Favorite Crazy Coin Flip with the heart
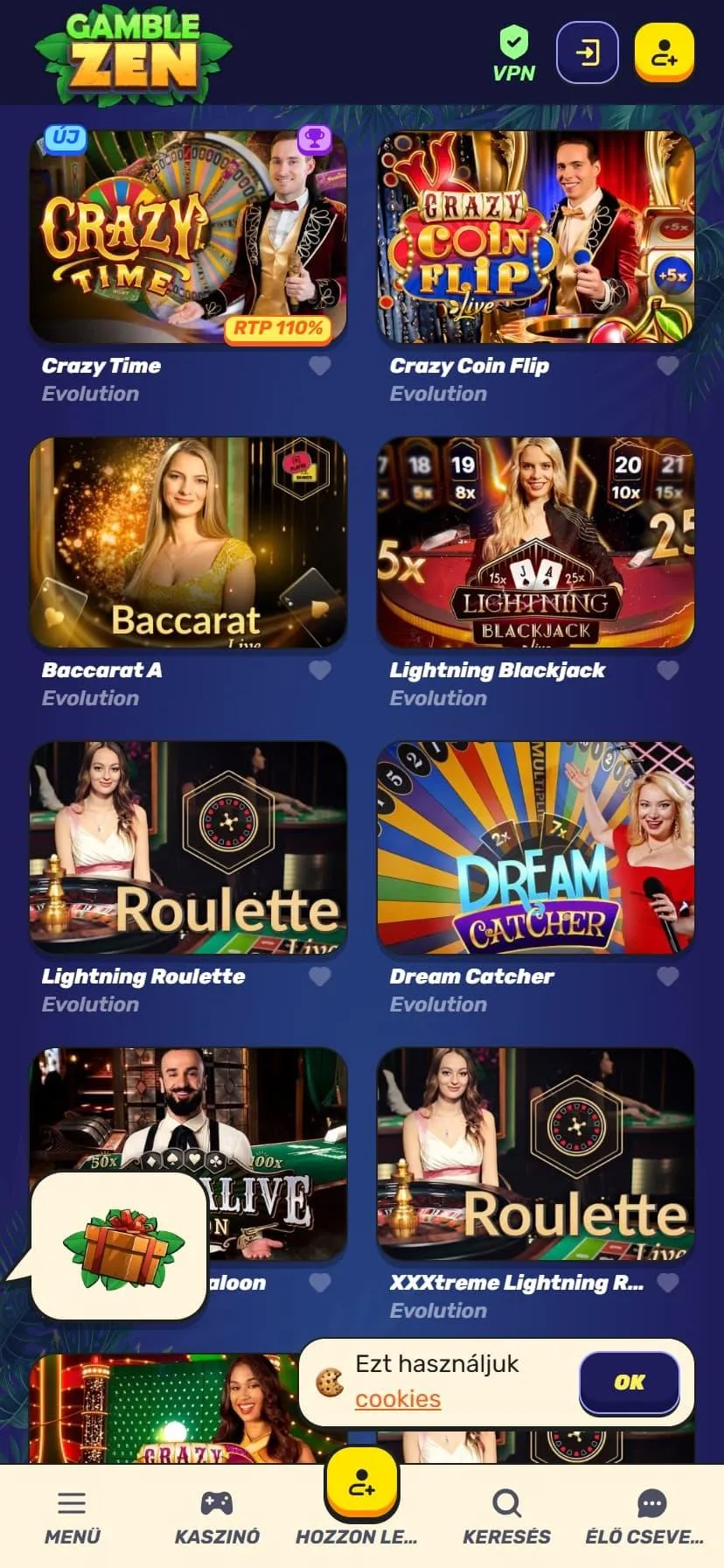Viewport: 724px width, 1568px height. [668, 366]
